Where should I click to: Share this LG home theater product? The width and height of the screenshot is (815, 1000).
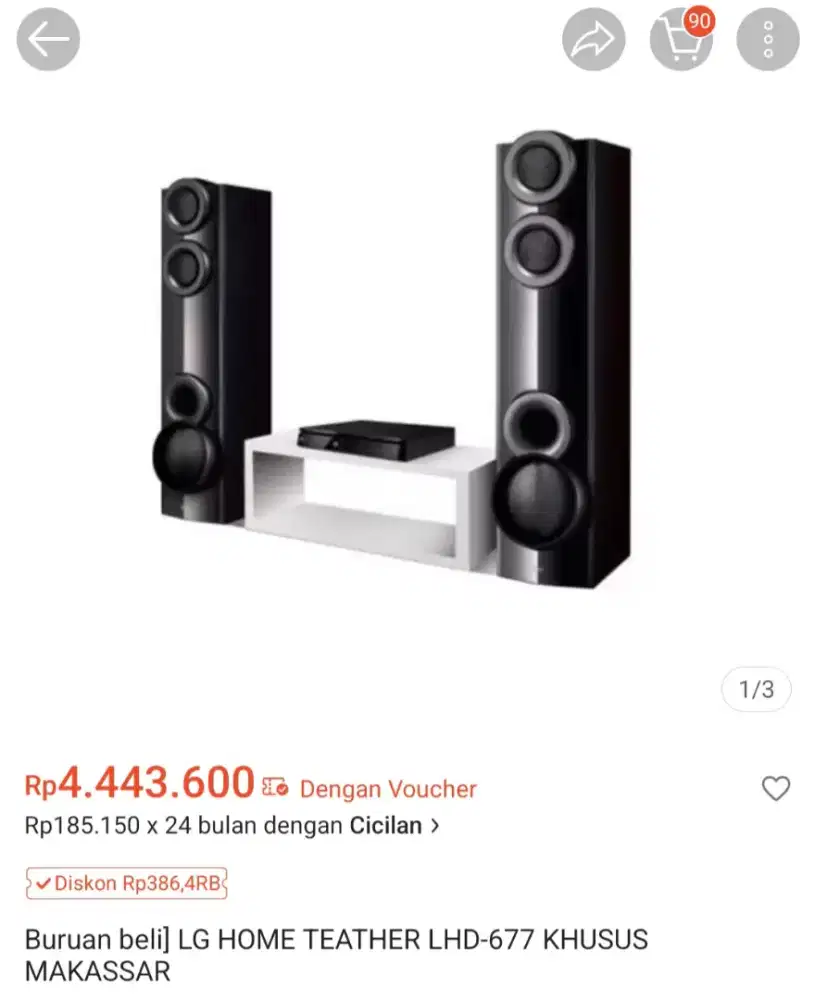tap(593, 39)
